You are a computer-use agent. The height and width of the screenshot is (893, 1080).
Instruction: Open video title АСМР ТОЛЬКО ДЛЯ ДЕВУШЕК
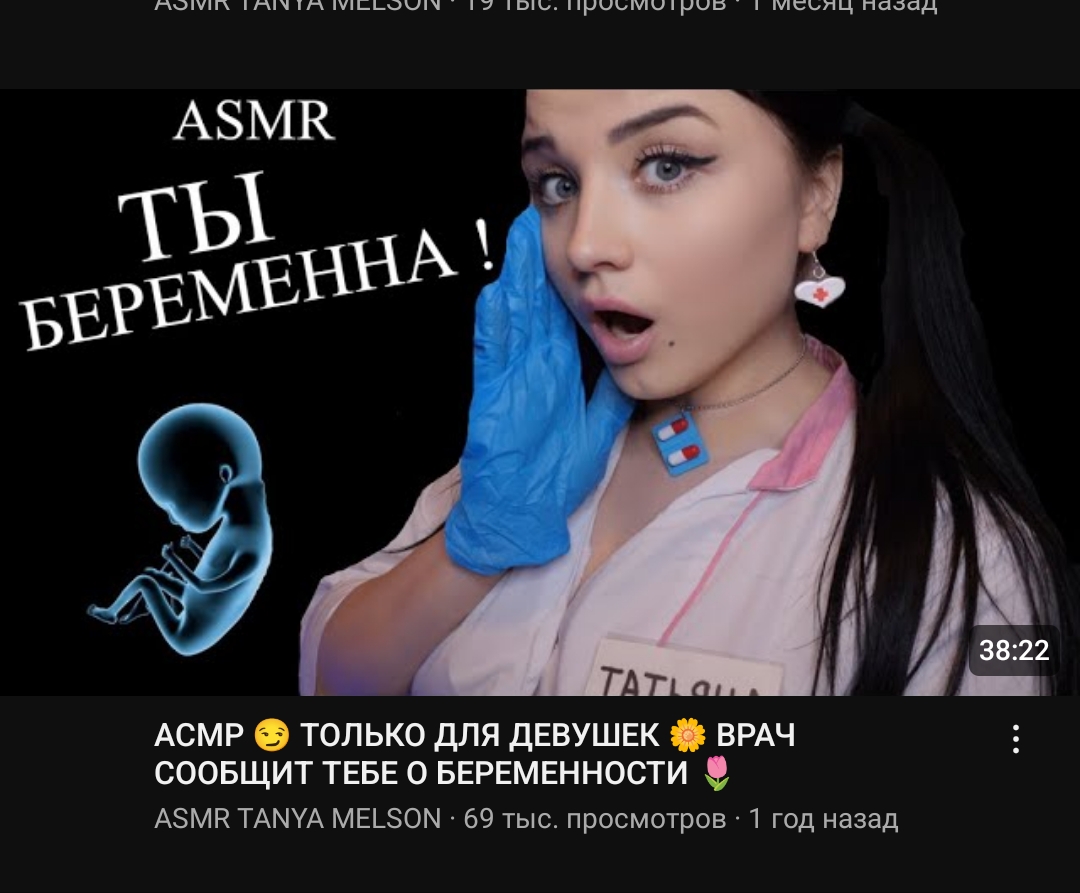[x=475, y=755]
